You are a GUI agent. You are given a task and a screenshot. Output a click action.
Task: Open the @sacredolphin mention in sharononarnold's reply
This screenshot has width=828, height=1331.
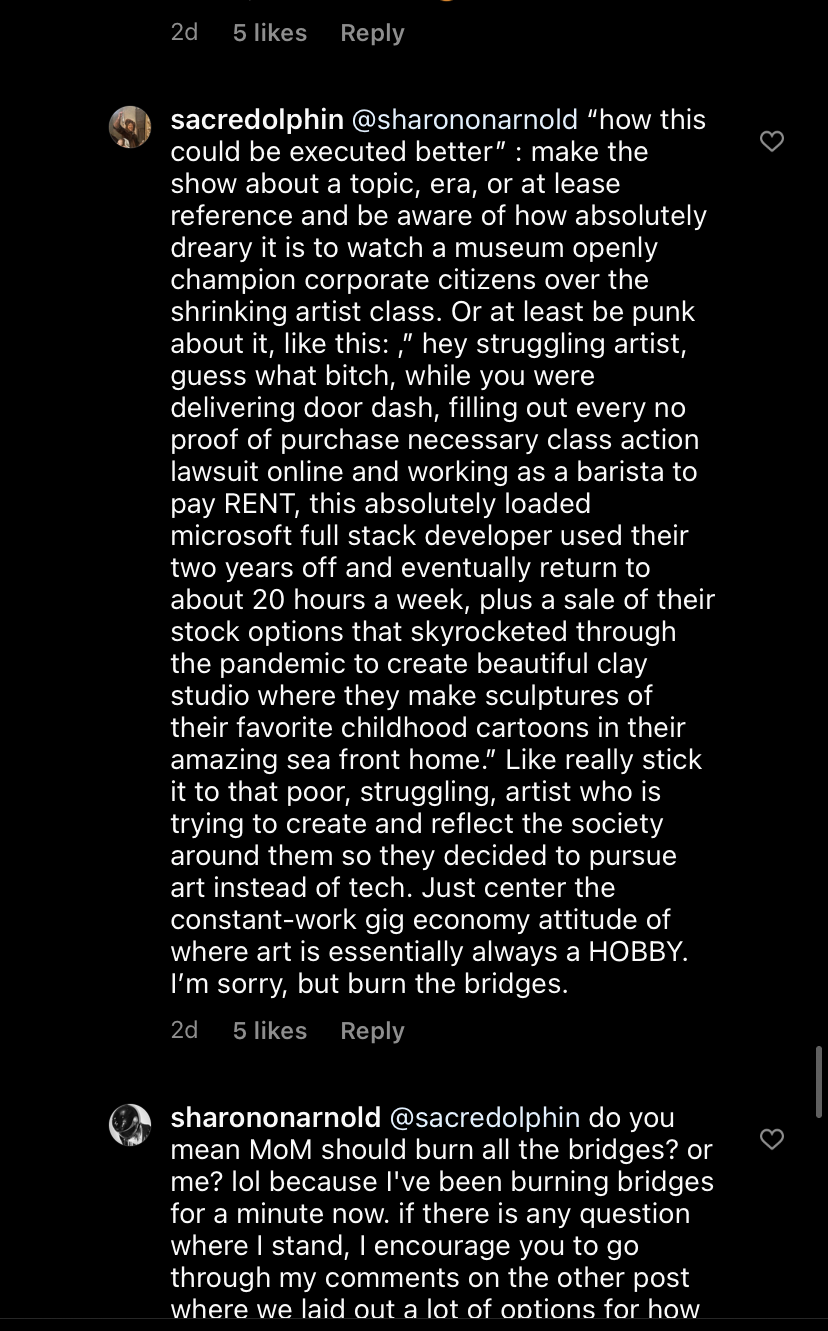coord(484,1118)
